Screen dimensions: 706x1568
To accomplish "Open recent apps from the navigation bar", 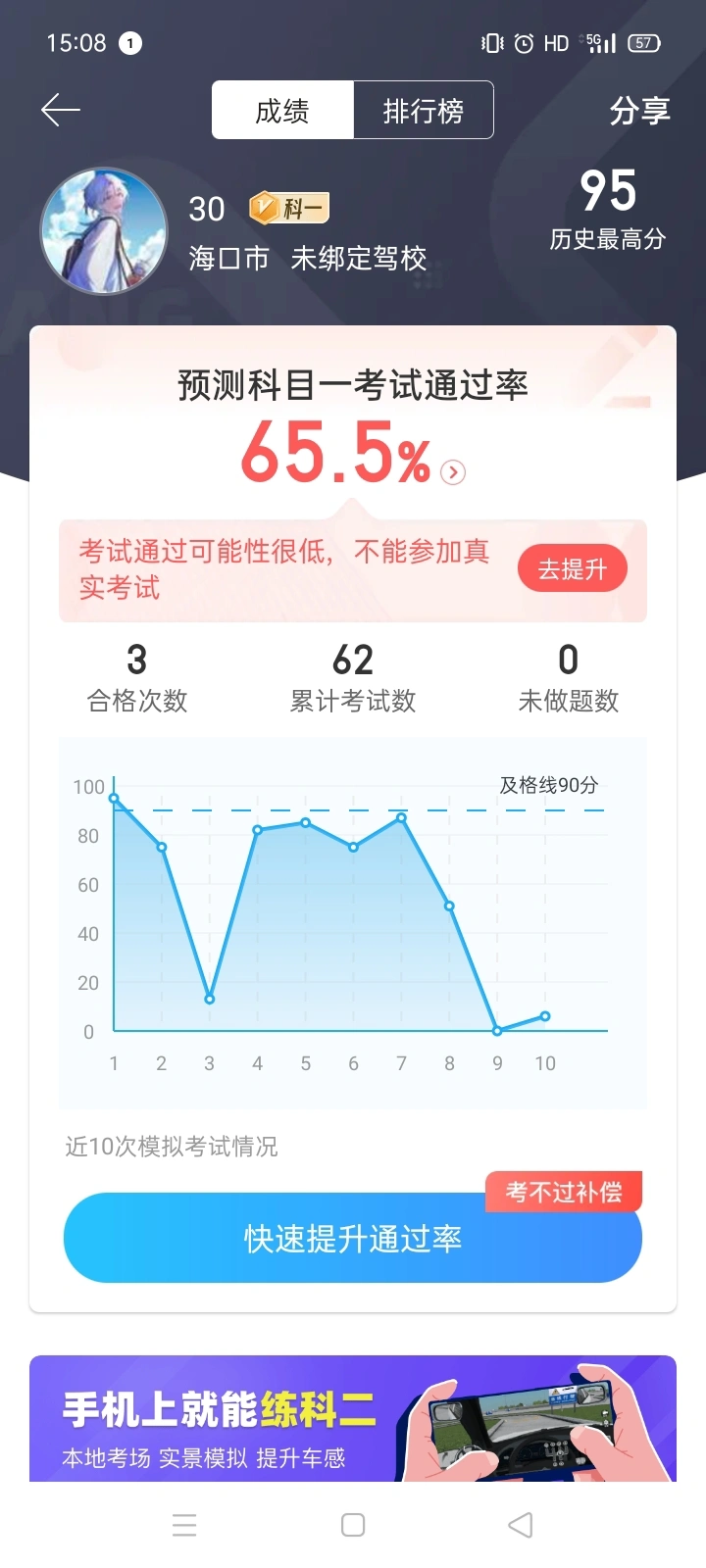I will tap(184, 1525).
